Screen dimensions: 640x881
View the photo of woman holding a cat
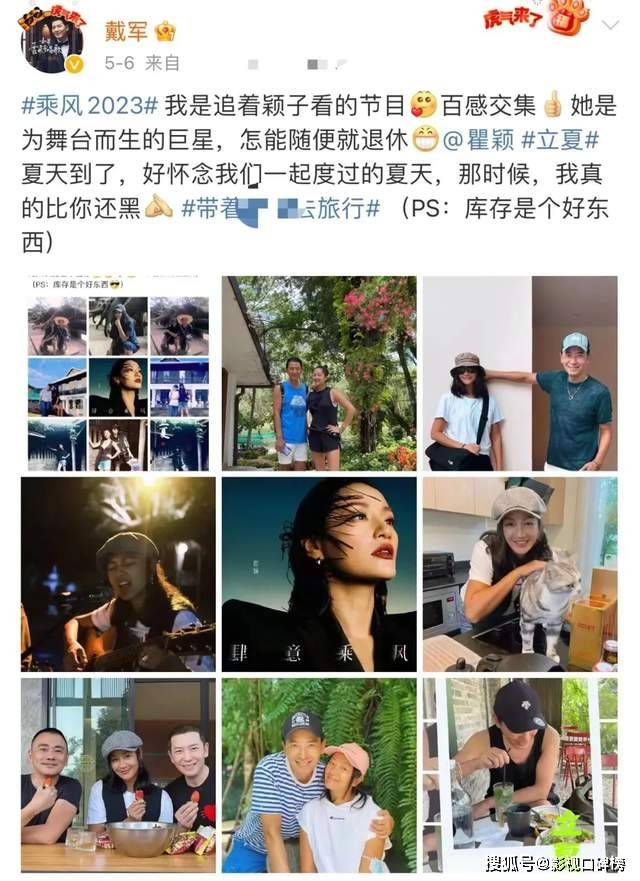click(x=520, y=574)
